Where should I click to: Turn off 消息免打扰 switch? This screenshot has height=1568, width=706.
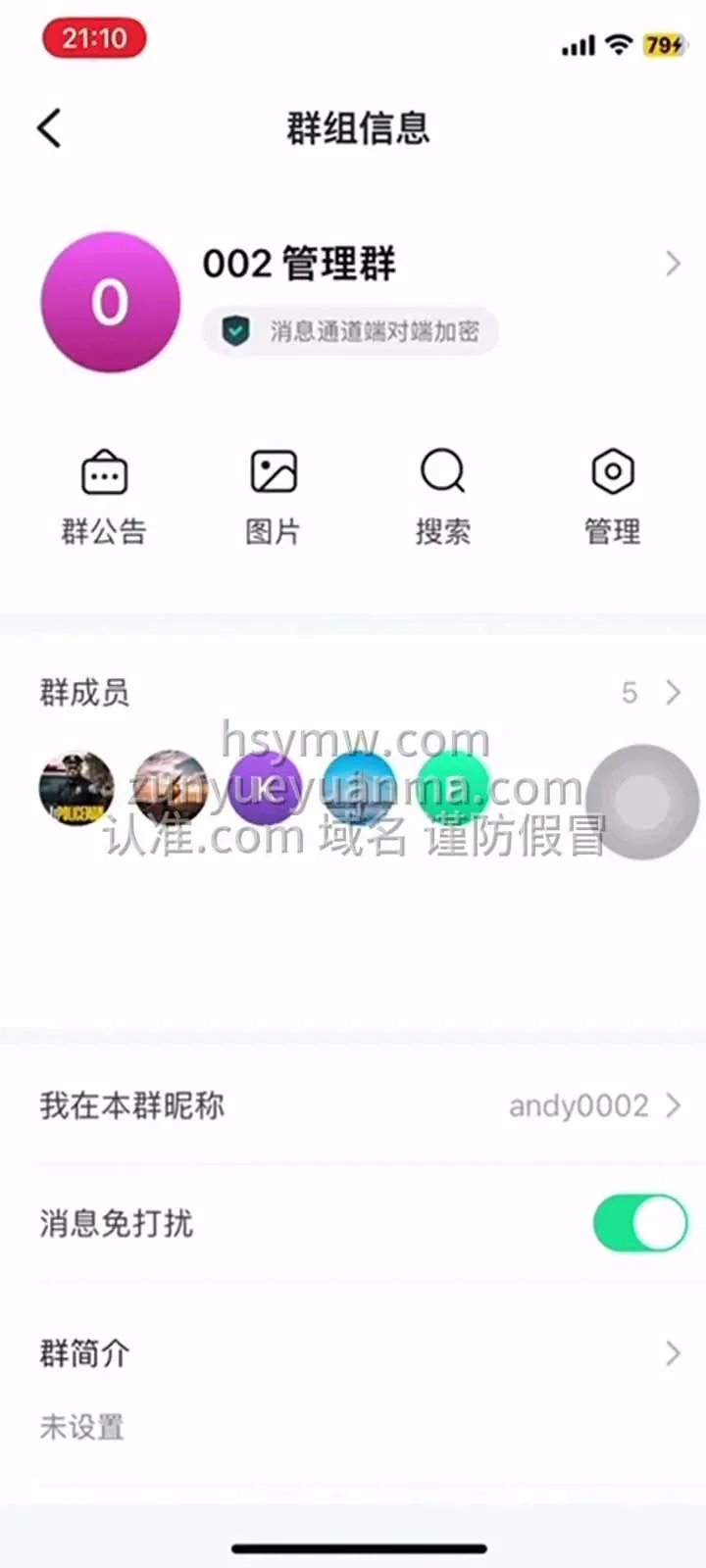tap(639, 1222)
